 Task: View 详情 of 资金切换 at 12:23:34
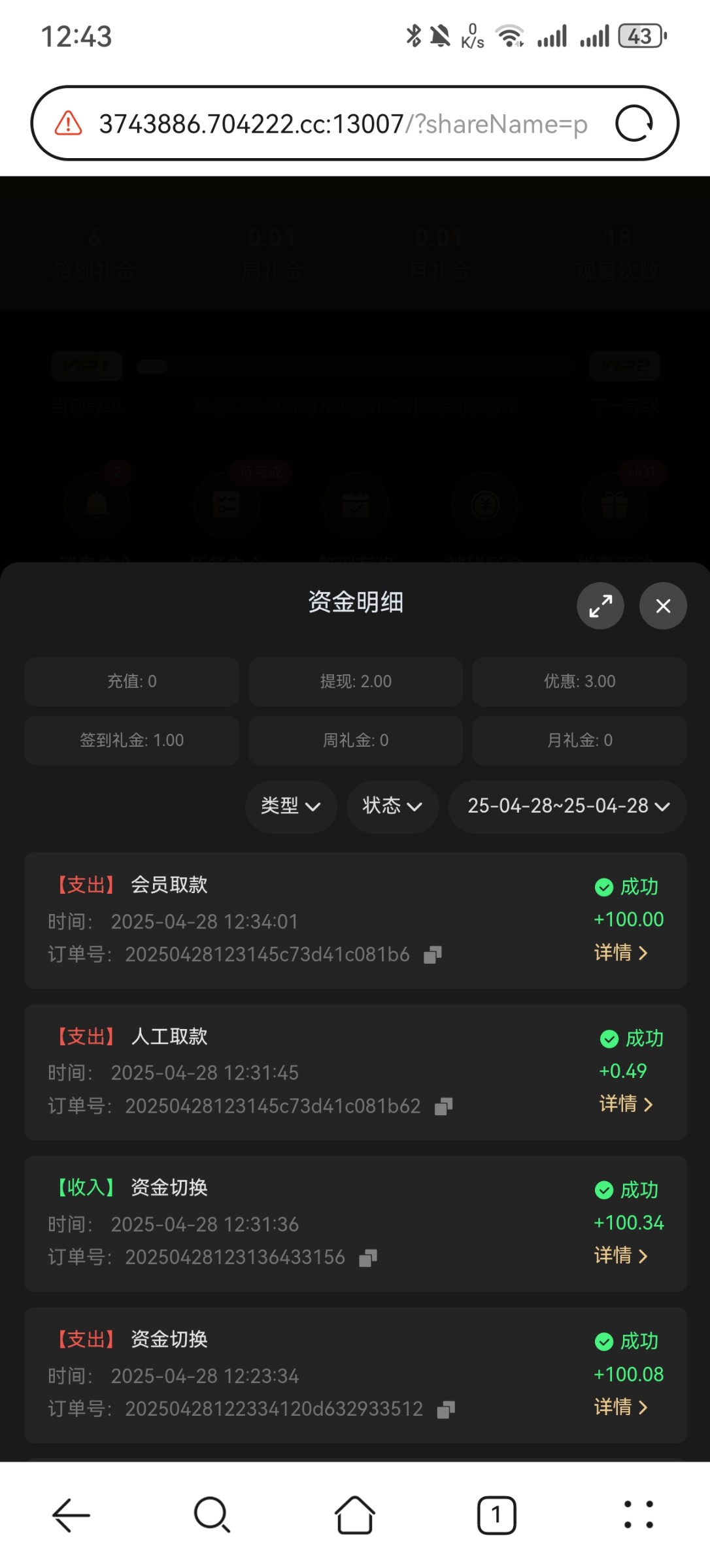click(620, 1407)
